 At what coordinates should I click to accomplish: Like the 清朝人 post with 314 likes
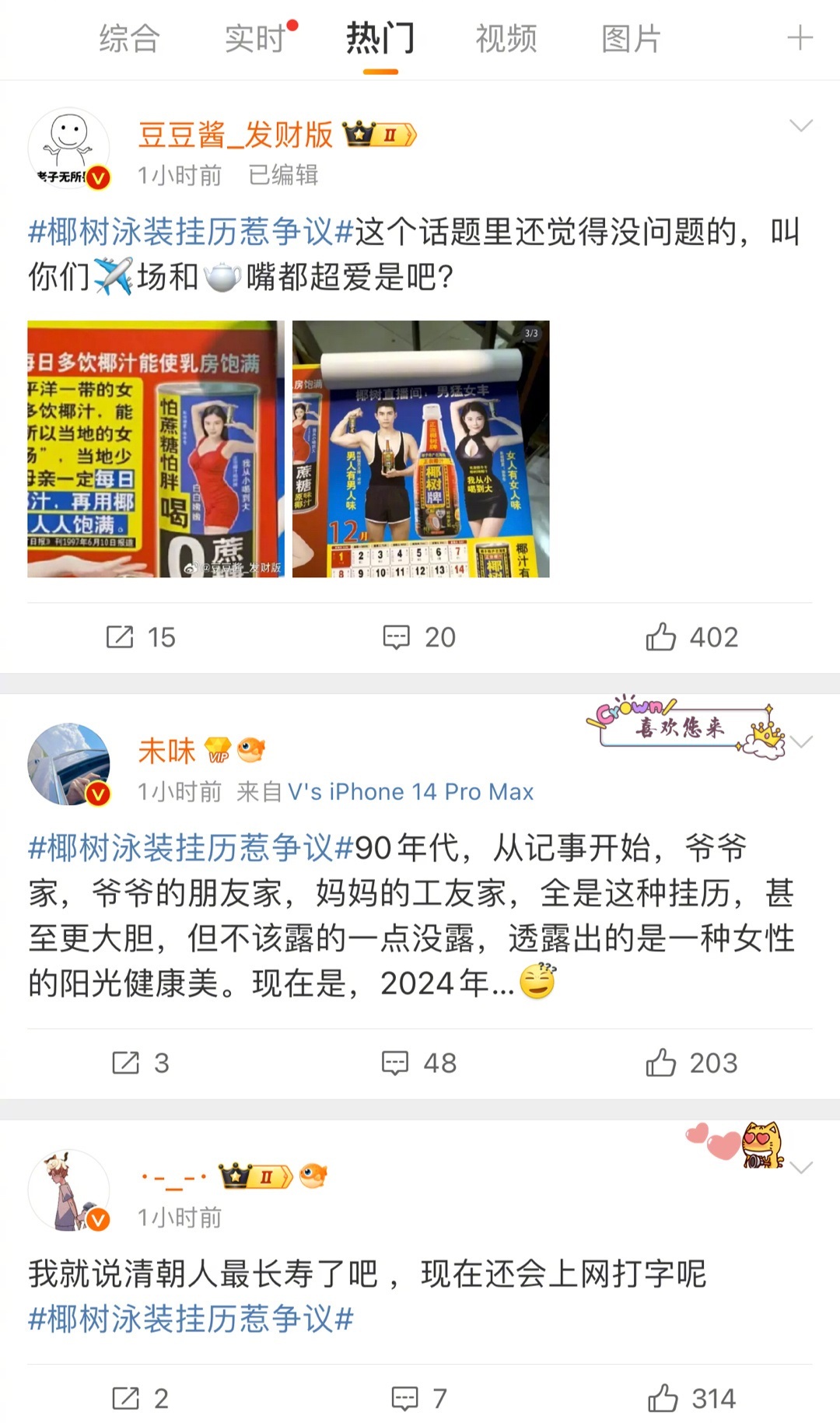[691, 1398]
